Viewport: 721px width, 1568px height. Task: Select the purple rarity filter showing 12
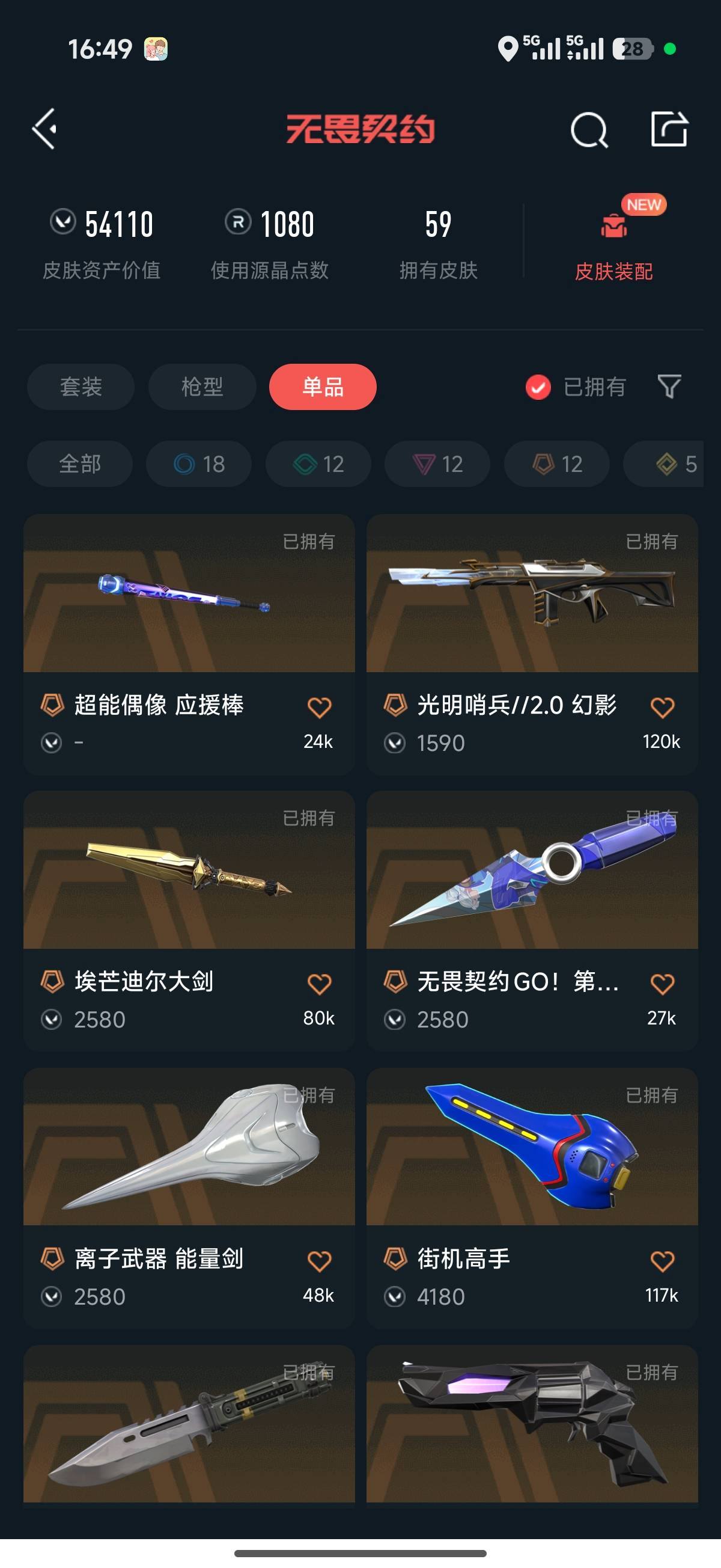pyautogui.click(x=436, y=464)
